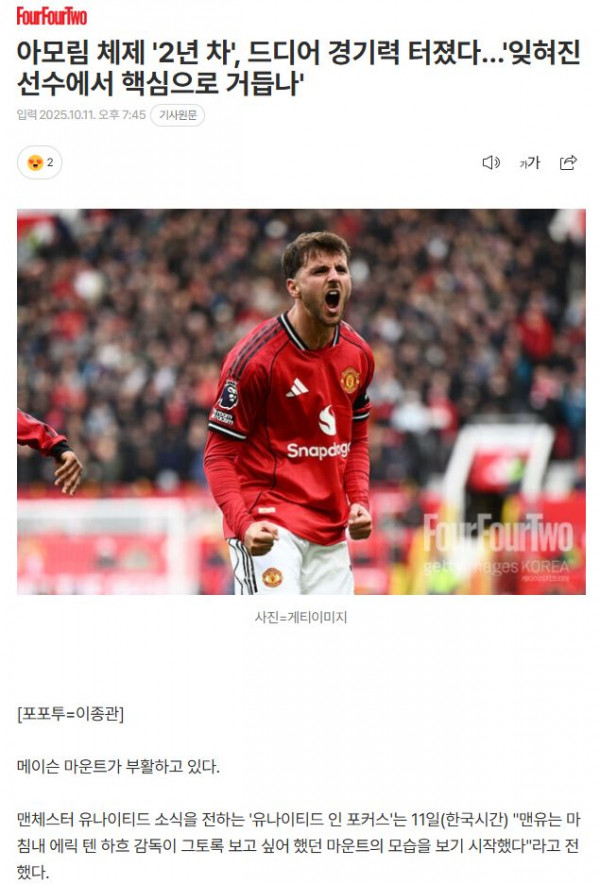Open the Mason Mount article photo

[301, 401]
